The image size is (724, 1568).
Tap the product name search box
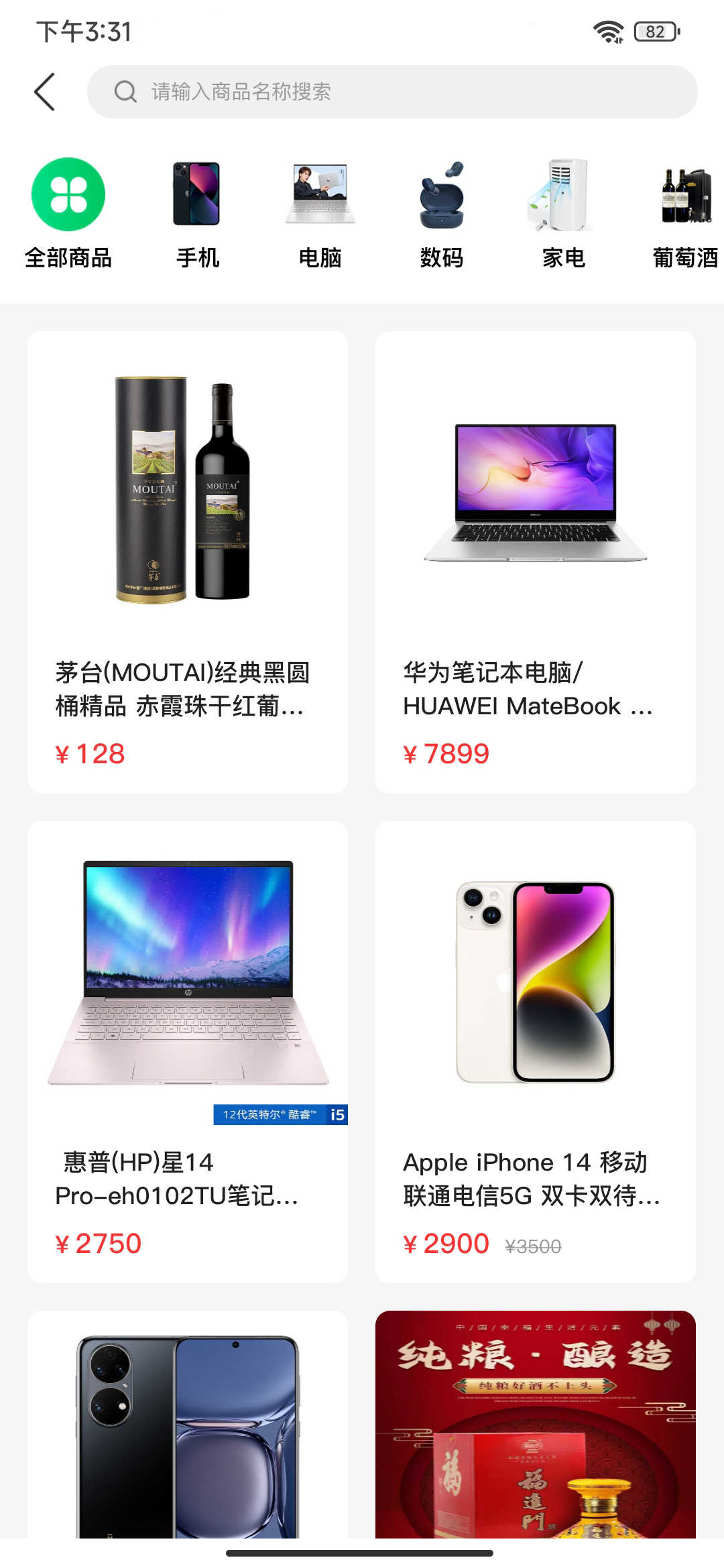(392, 92)
